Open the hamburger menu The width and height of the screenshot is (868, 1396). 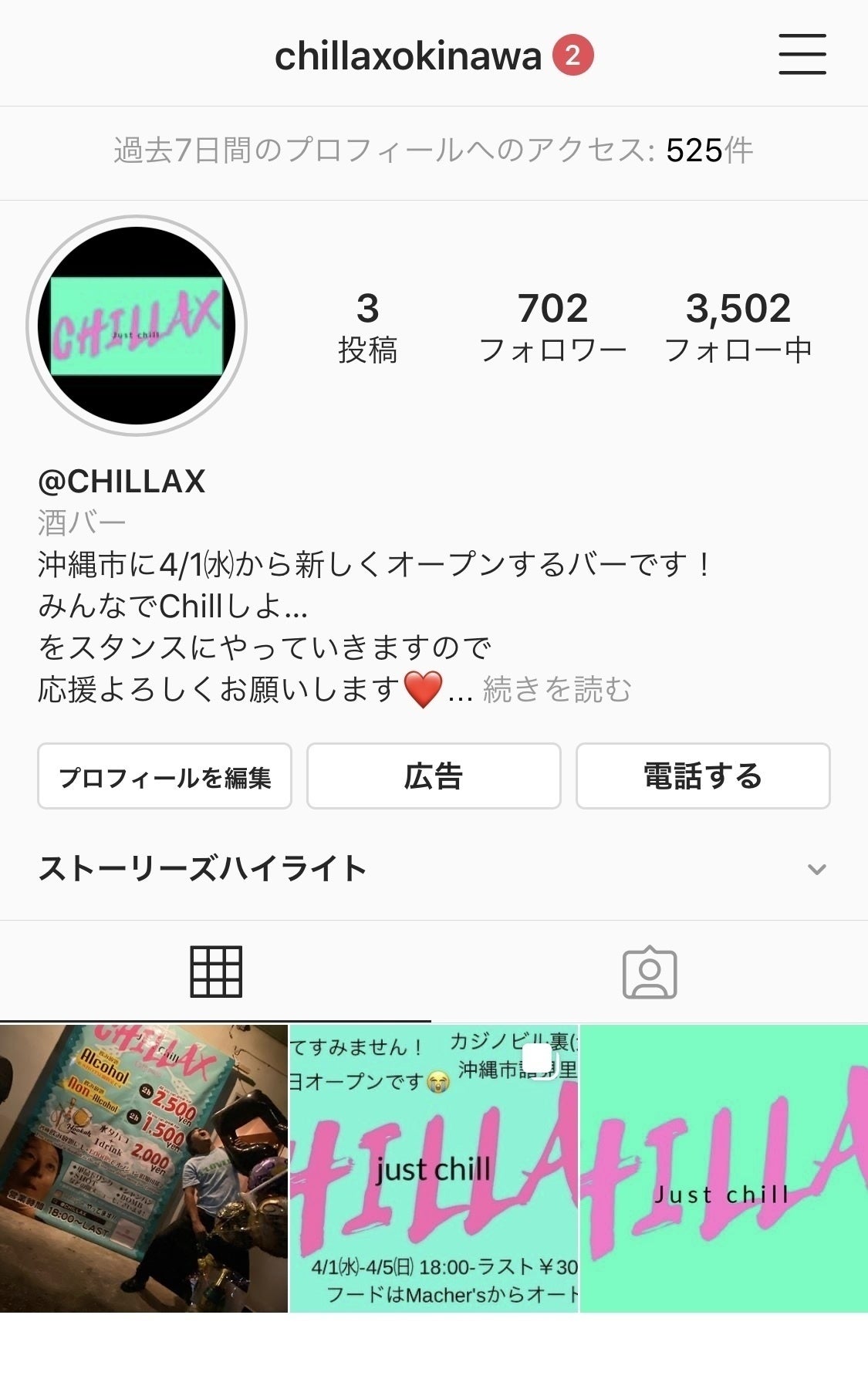click(802, 55)
